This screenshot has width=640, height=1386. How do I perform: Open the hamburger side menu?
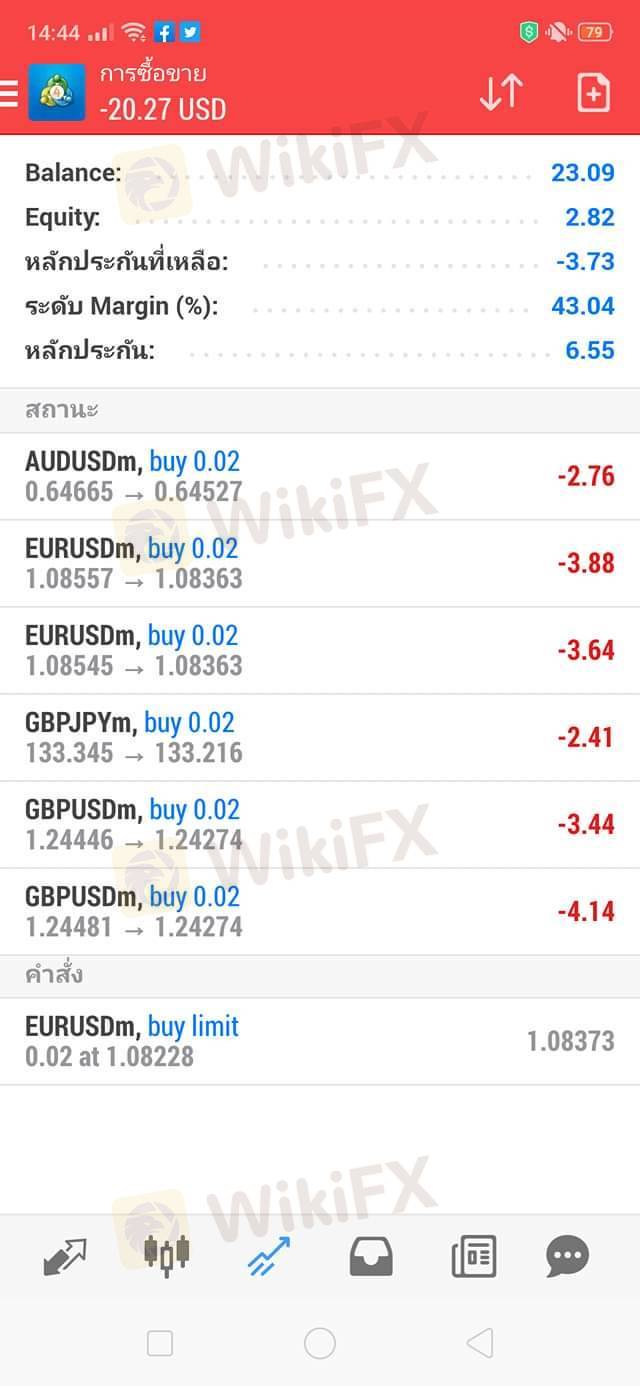click(9, 93)
